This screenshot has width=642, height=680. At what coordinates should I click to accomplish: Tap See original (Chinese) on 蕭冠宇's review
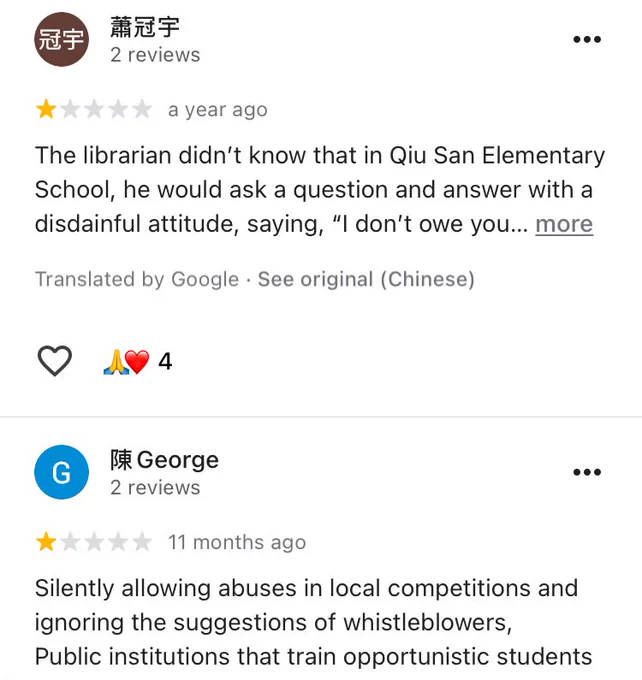366,279
